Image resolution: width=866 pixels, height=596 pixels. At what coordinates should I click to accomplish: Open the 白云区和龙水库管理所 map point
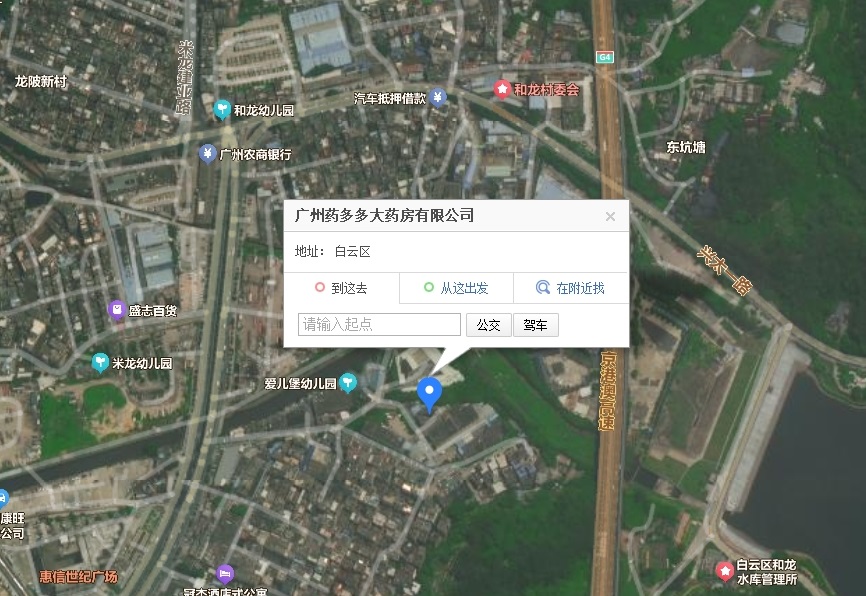(724, 571)
